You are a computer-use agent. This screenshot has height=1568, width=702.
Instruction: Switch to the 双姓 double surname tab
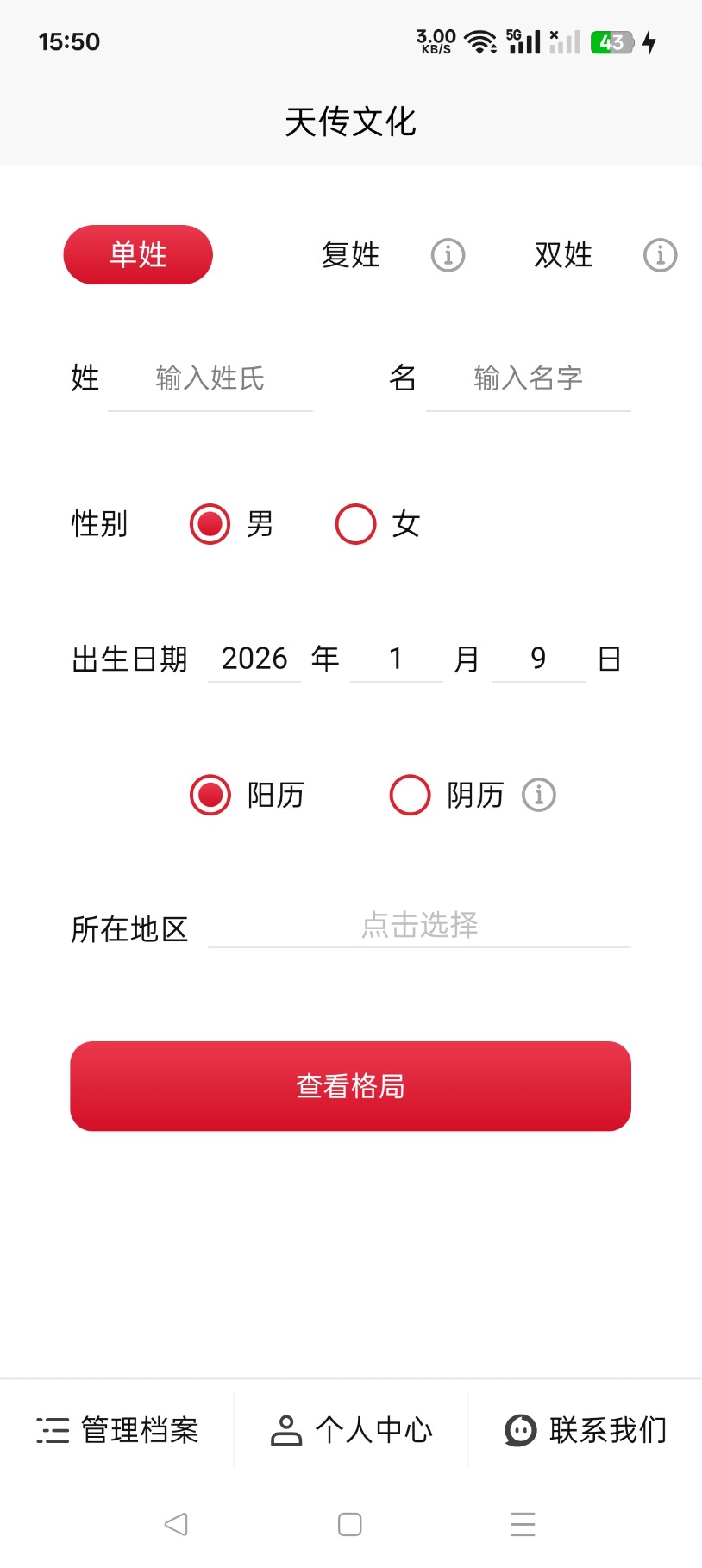click(x=562, y=254)
